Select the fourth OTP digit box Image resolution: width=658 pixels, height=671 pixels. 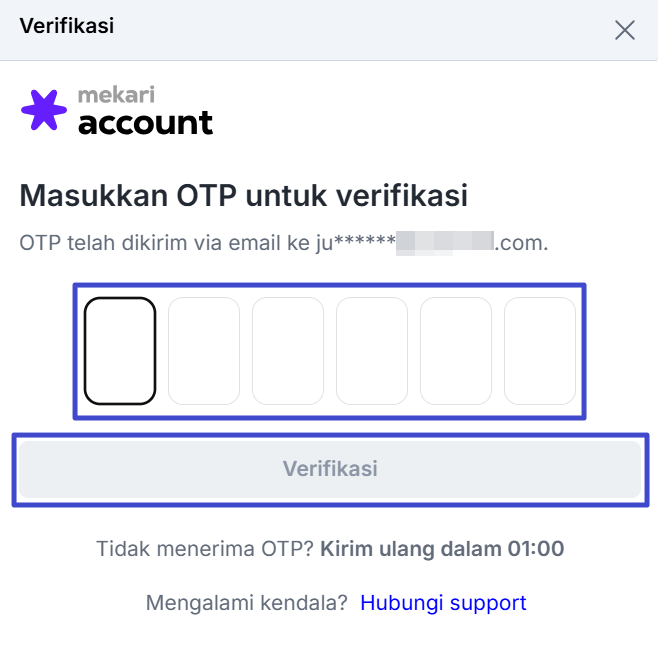click(x=372, y=350)
